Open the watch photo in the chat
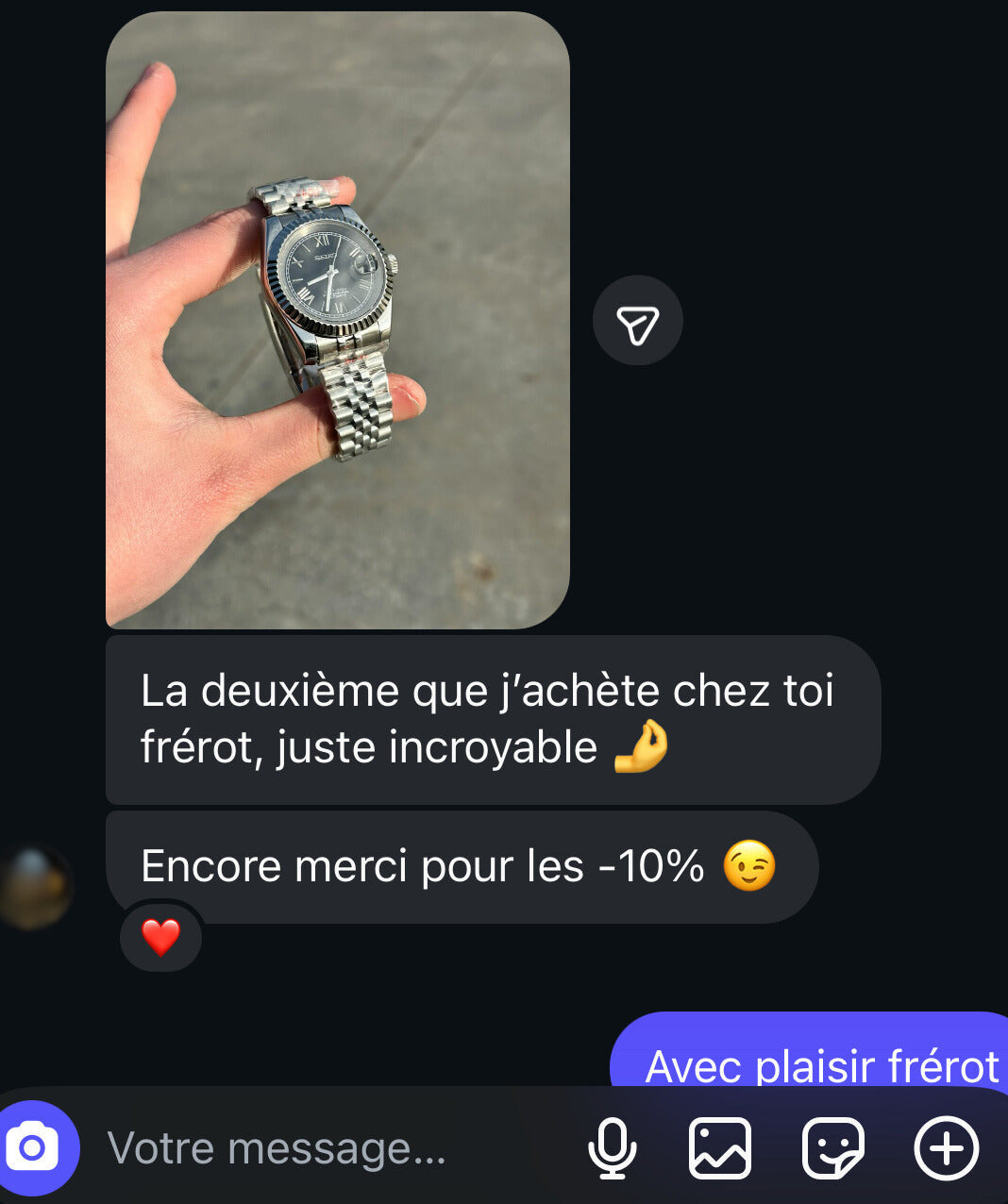Screen dimensions: 1008x1204 [337, 321]
